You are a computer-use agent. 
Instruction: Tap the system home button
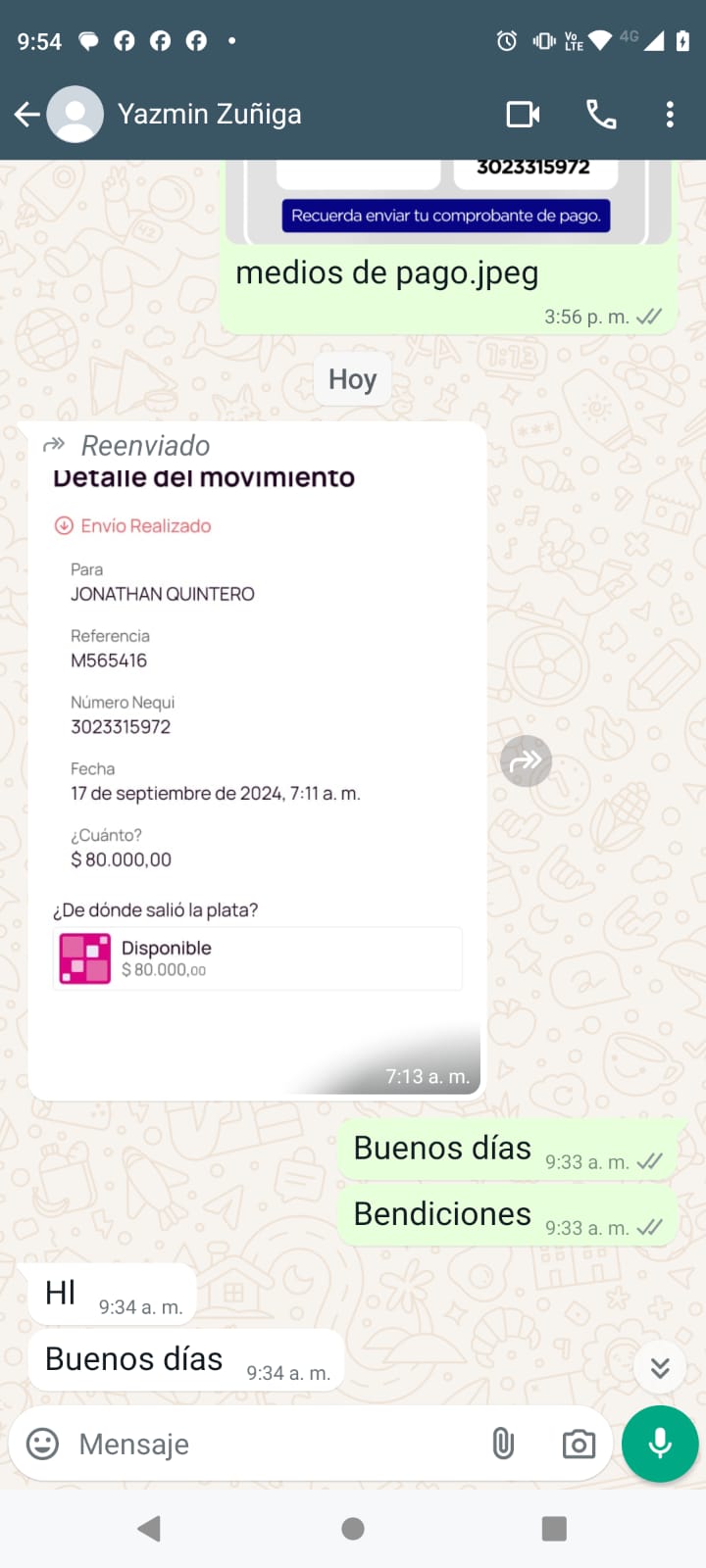tap(353, 1529)
